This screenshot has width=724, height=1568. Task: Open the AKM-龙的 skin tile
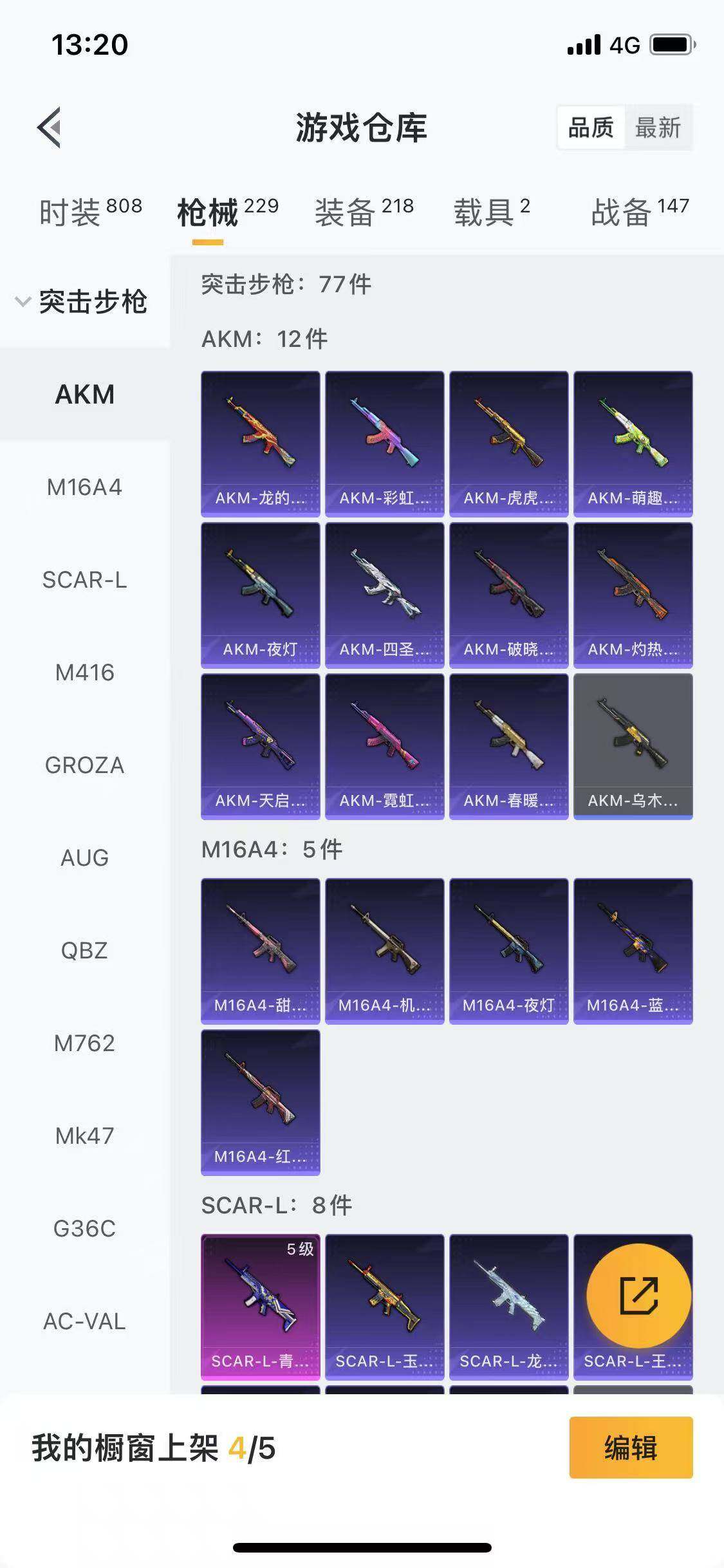pos(260,443)
